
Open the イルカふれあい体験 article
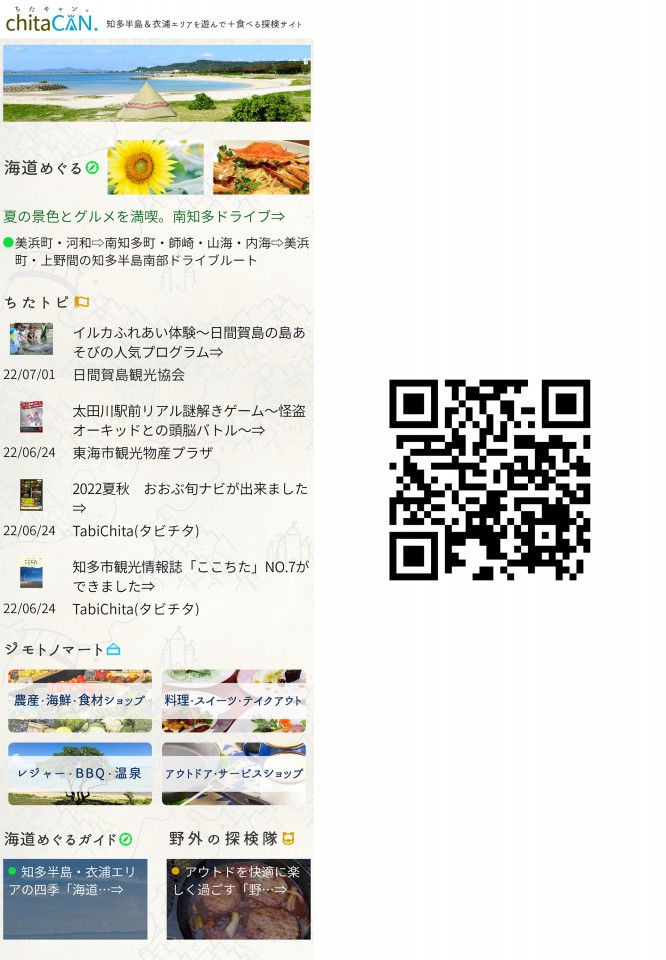coord(189,342)
